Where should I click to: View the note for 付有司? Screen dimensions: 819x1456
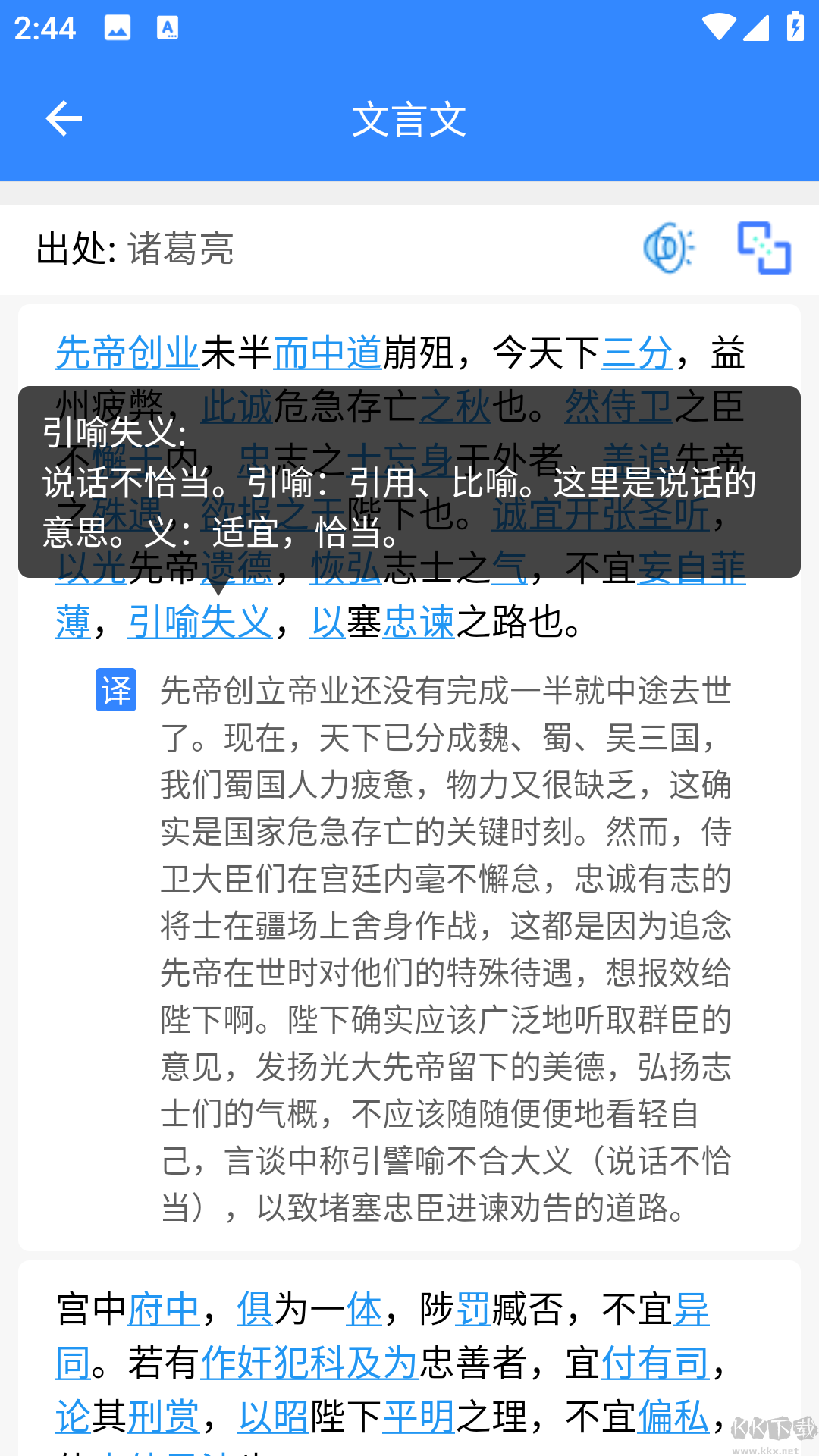click(654, 1362)
